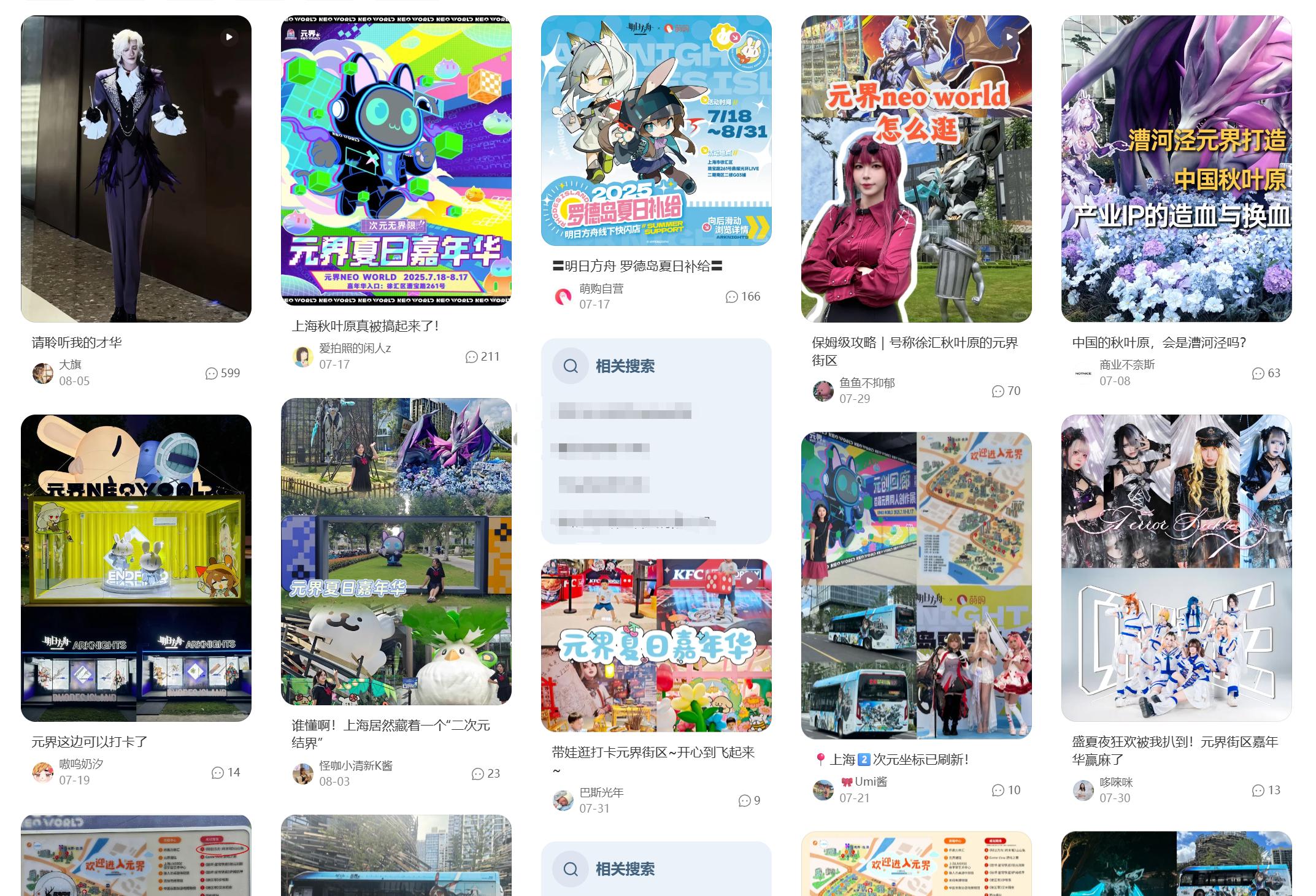Open the post 盛夏夜狂欢被我扒到

click(x=1176, y=567)
